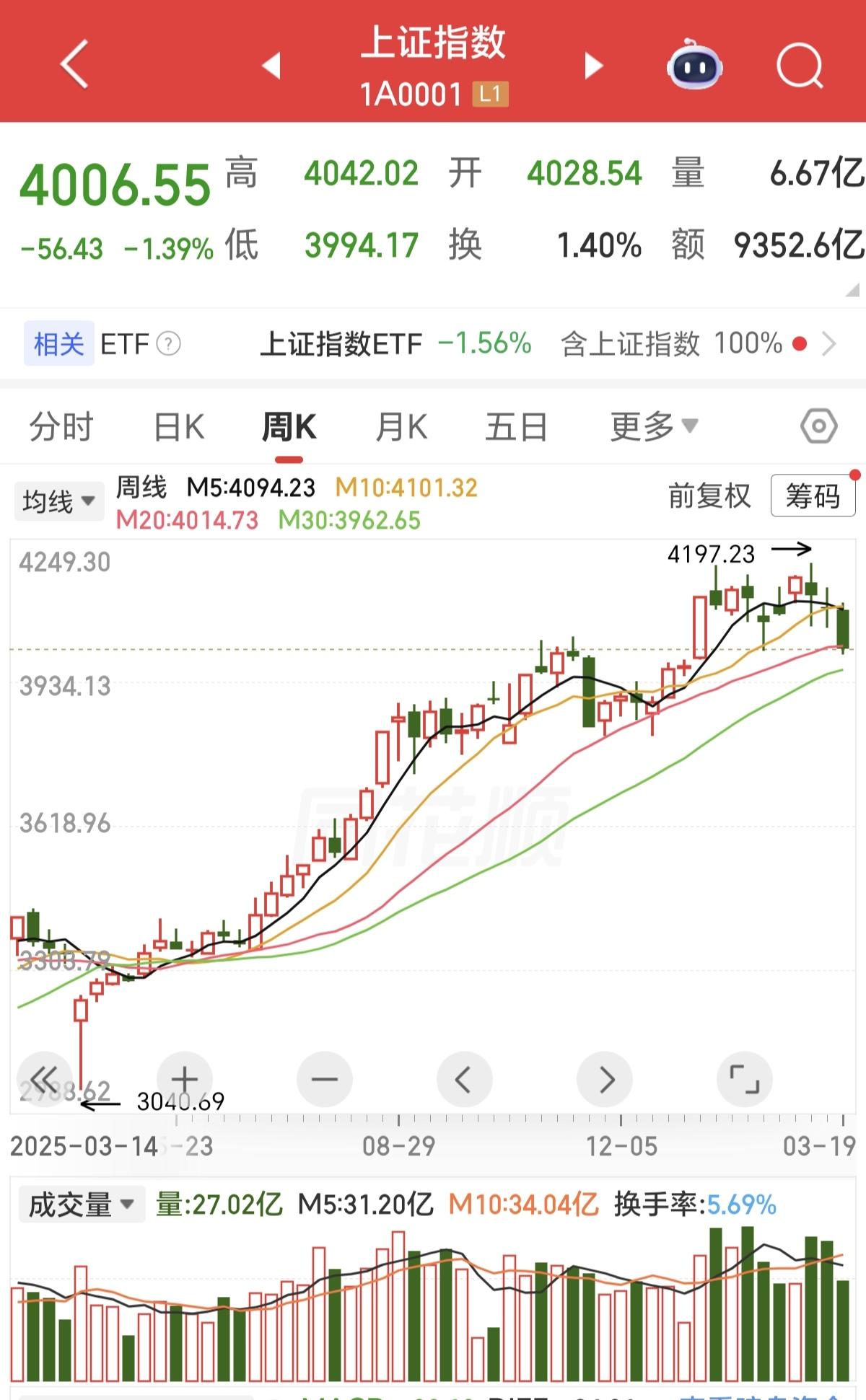Screen dimensions: 866x1400
Task: Switch chart to 前复权 mode
Action: pos(710,497)
